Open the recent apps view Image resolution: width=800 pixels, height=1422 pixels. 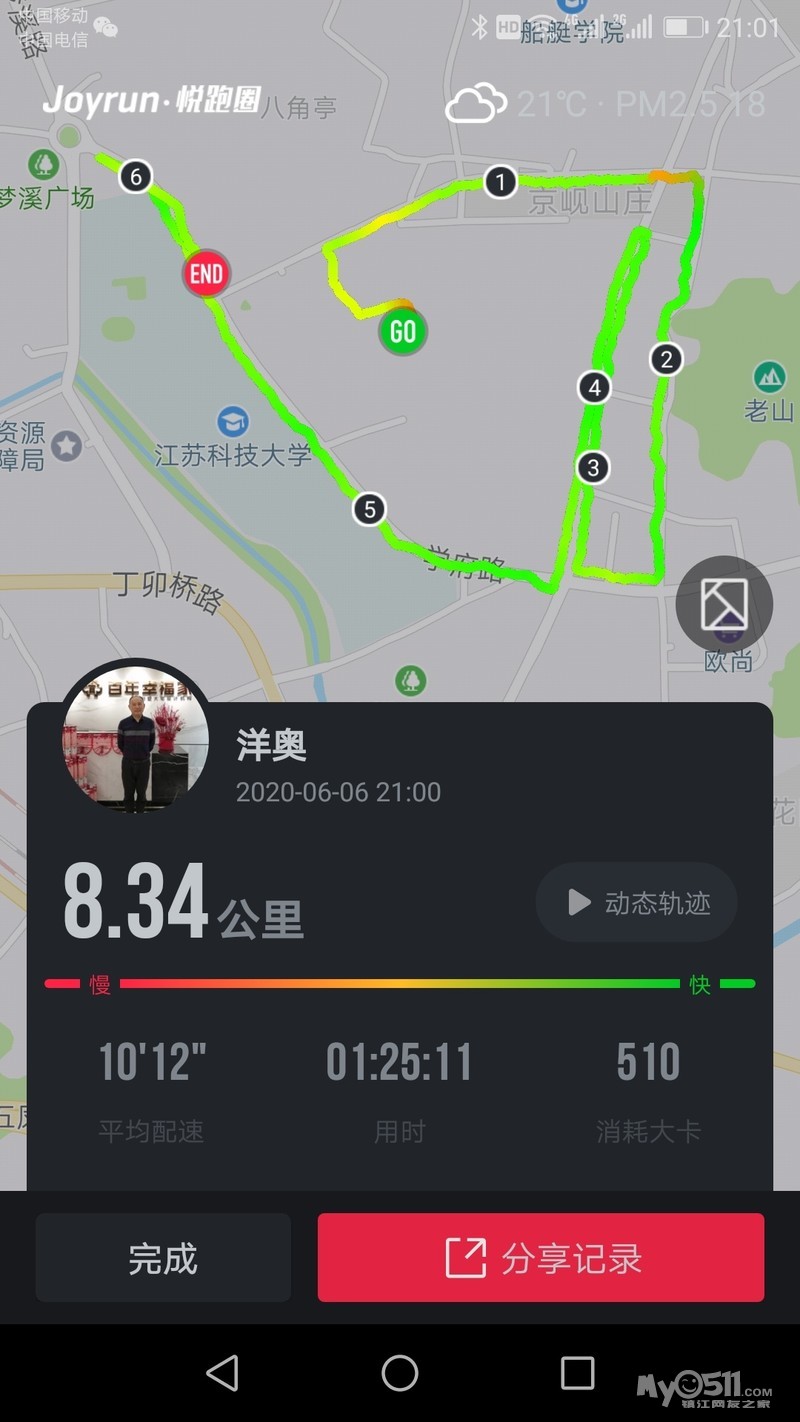577,1373
